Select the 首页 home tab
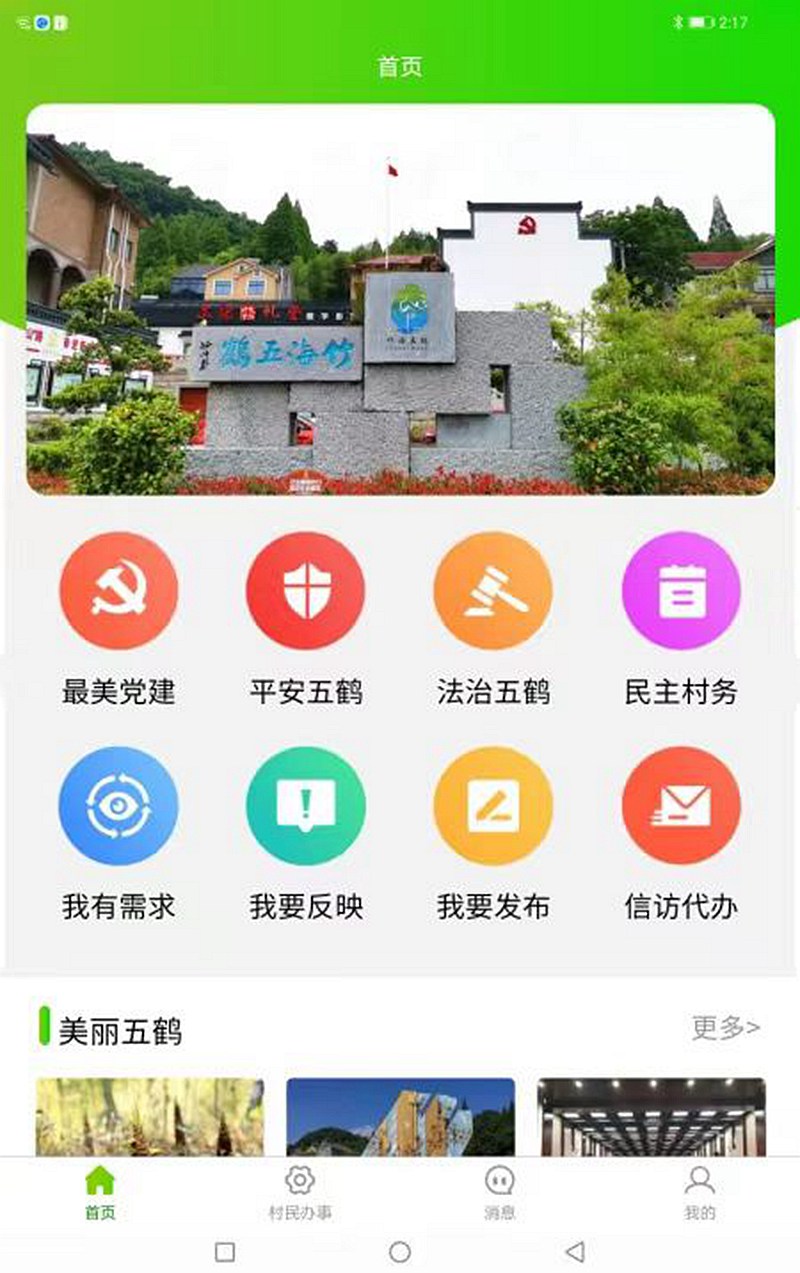Screen dimensions: 800x1273 (x=99, y=1198)
